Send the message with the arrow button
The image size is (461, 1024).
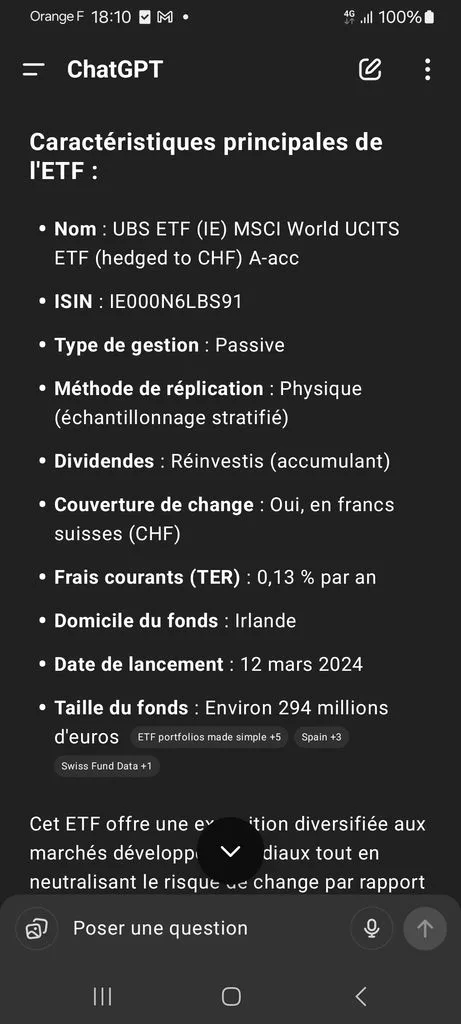click(x=425, y=928)
